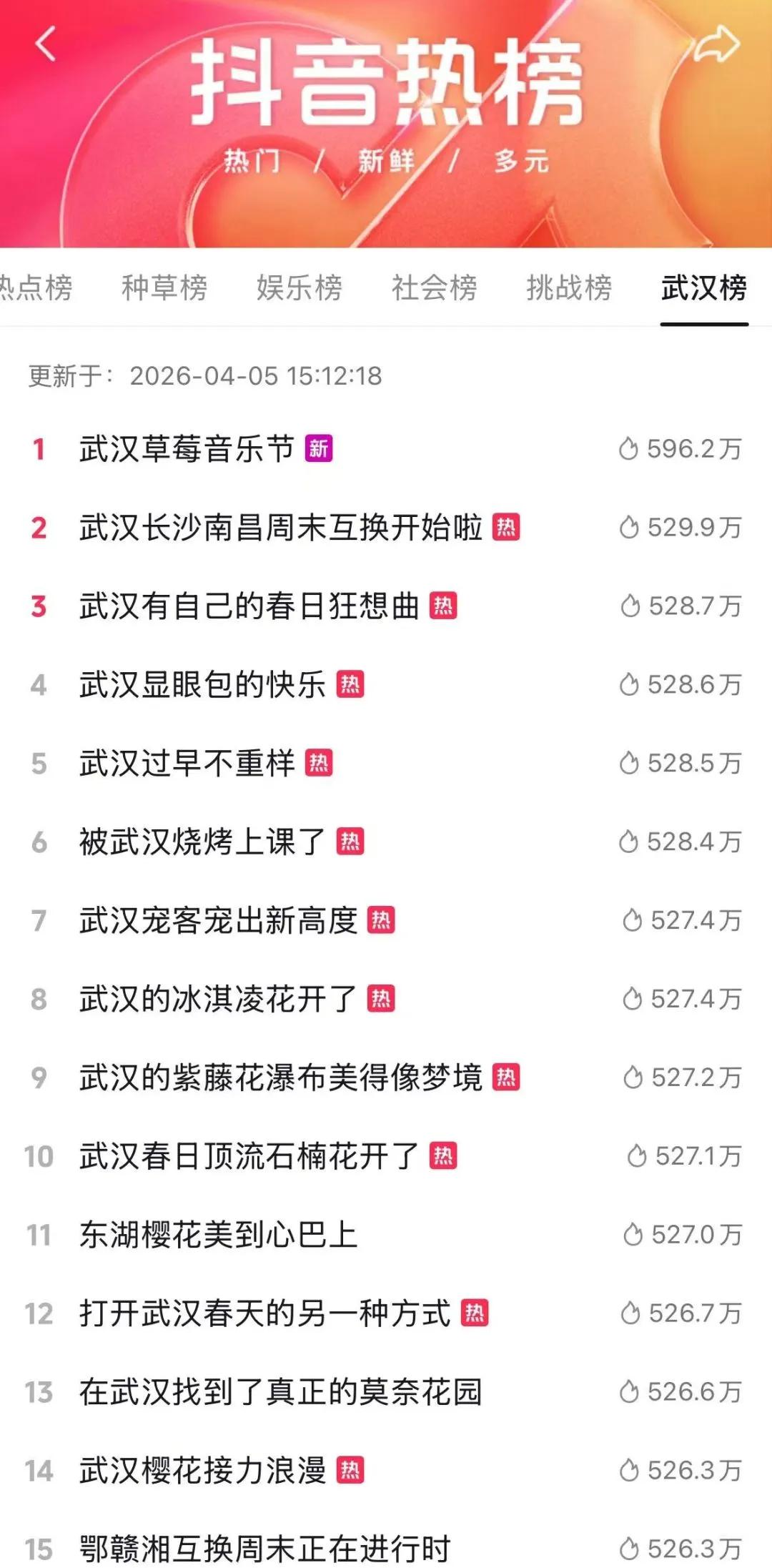The height and width of the screenshot is (1568, 772).
Task: Open 武汉宠客宠出新高度 entry
Action: coord(218,921)
